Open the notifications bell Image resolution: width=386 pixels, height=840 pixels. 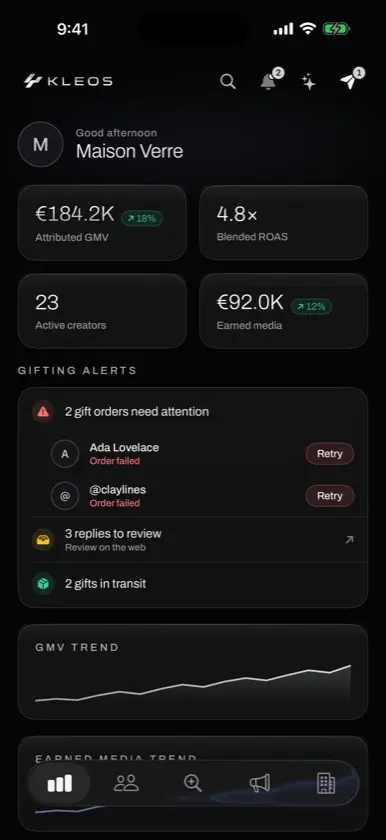(x=269, y=80)
